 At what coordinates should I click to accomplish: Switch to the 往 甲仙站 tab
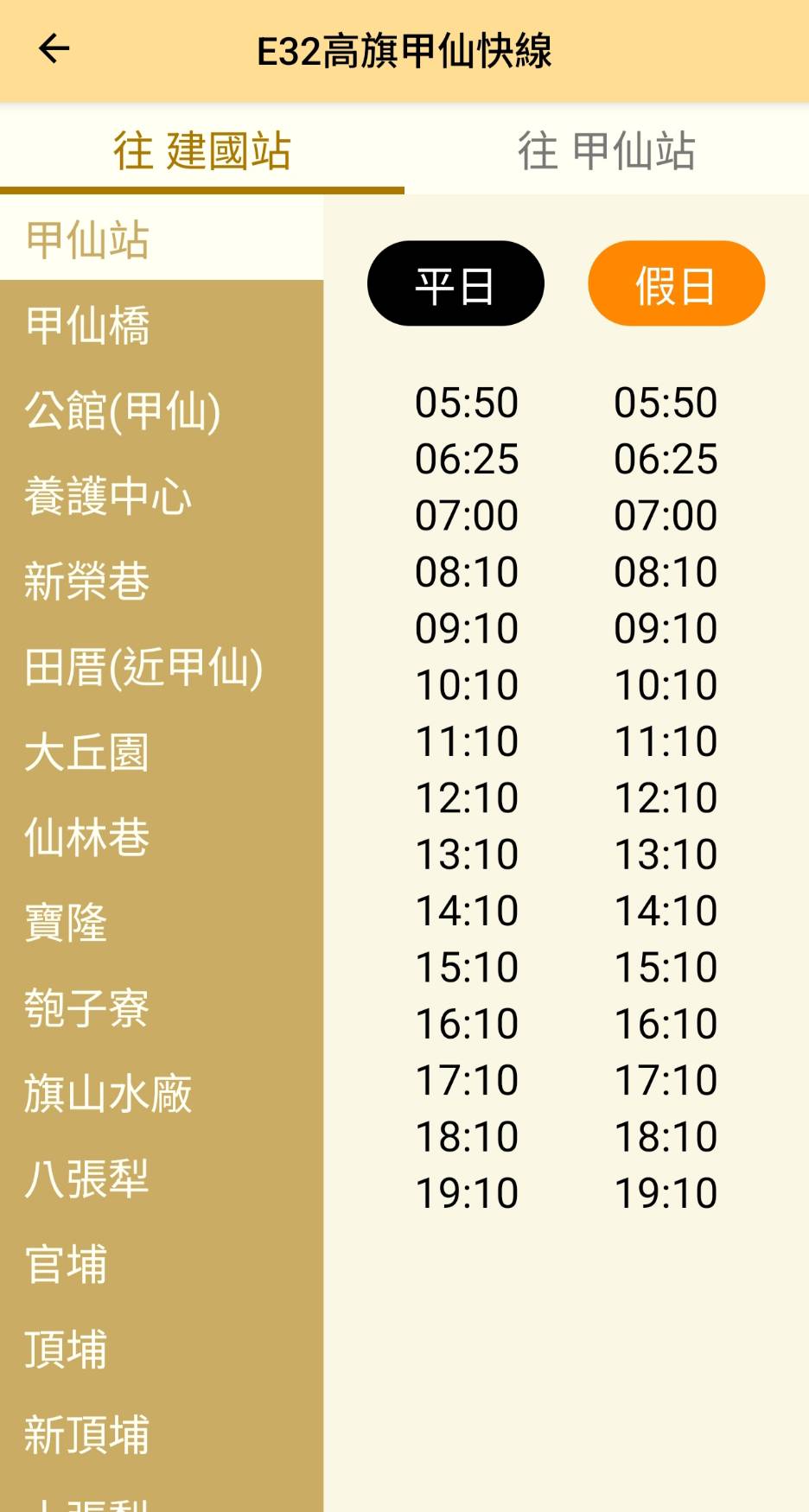tap(607, 150)
